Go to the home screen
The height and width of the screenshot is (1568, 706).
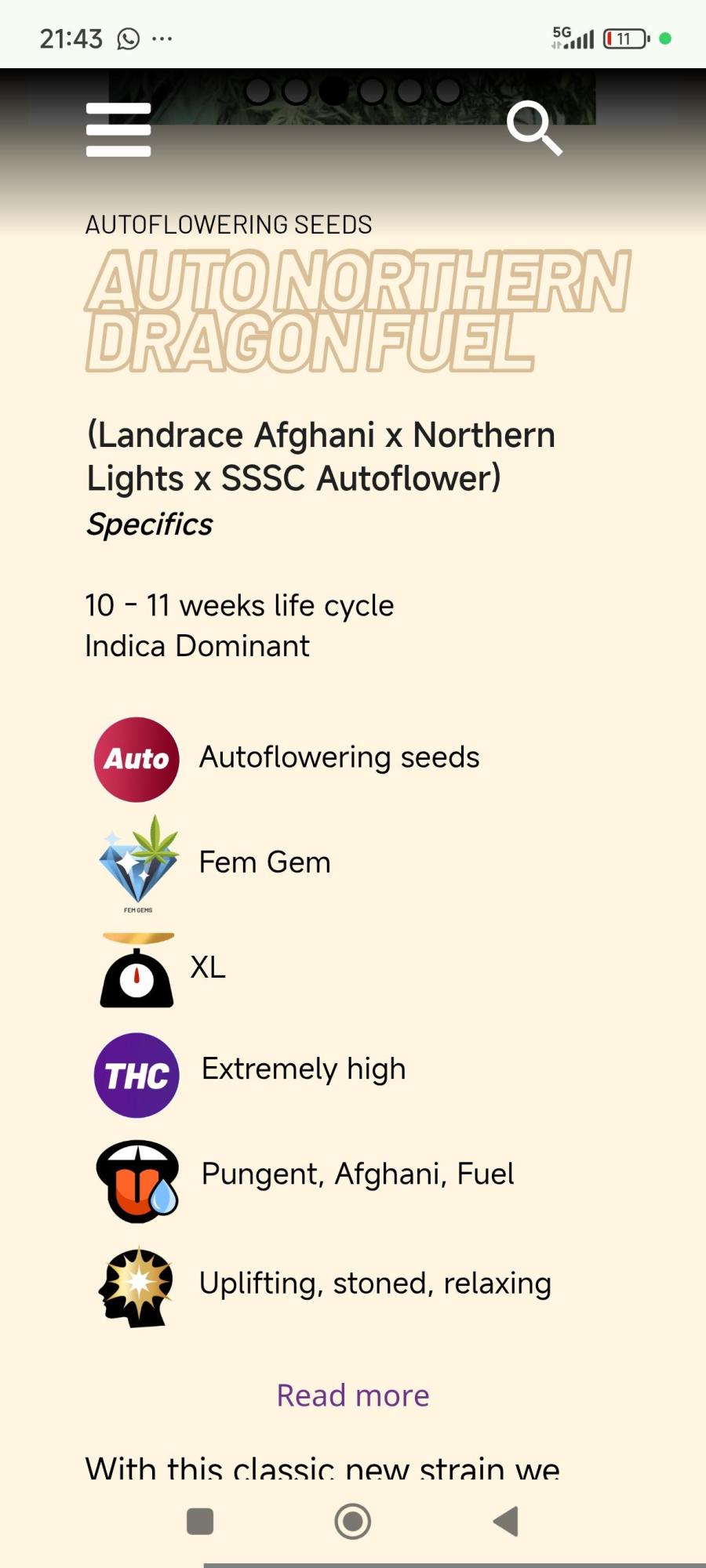pyautogui.click(x=353, y=1521)
